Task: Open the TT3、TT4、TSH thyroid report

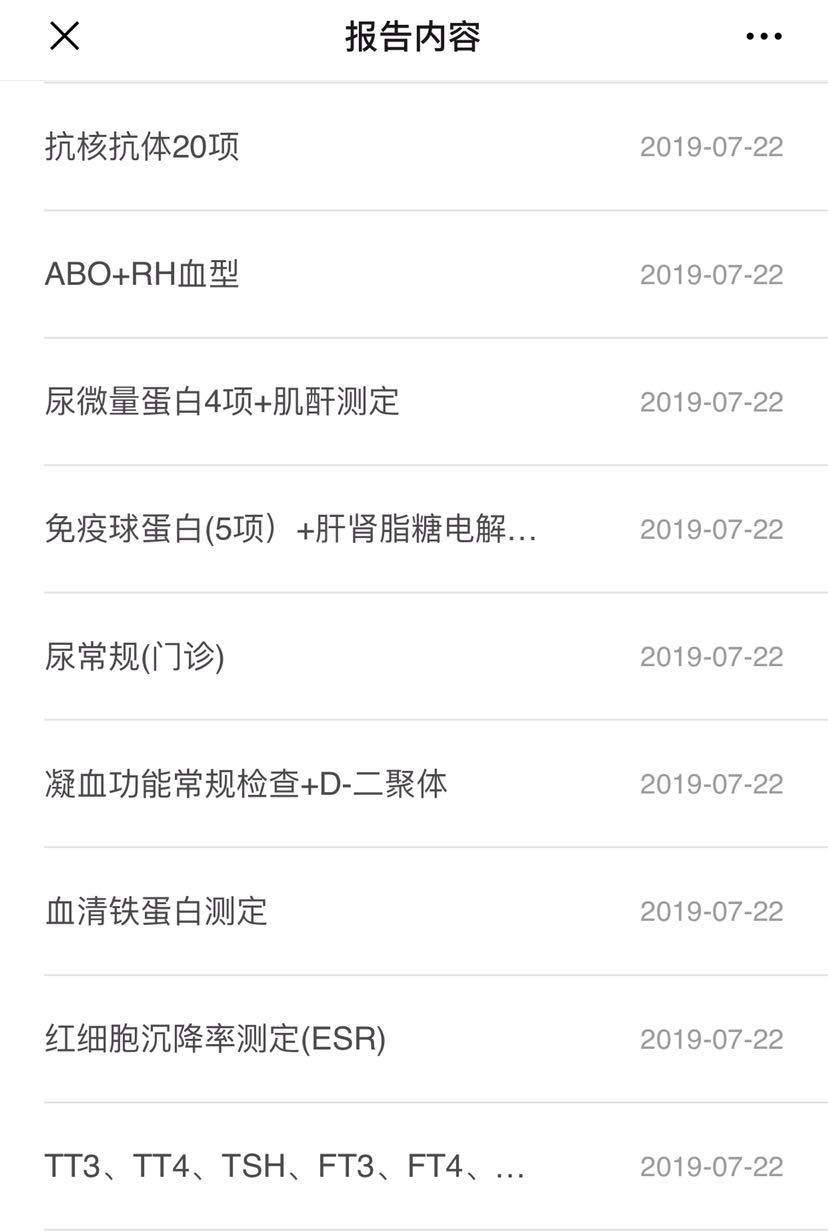Action: (x=285, y=1167)
